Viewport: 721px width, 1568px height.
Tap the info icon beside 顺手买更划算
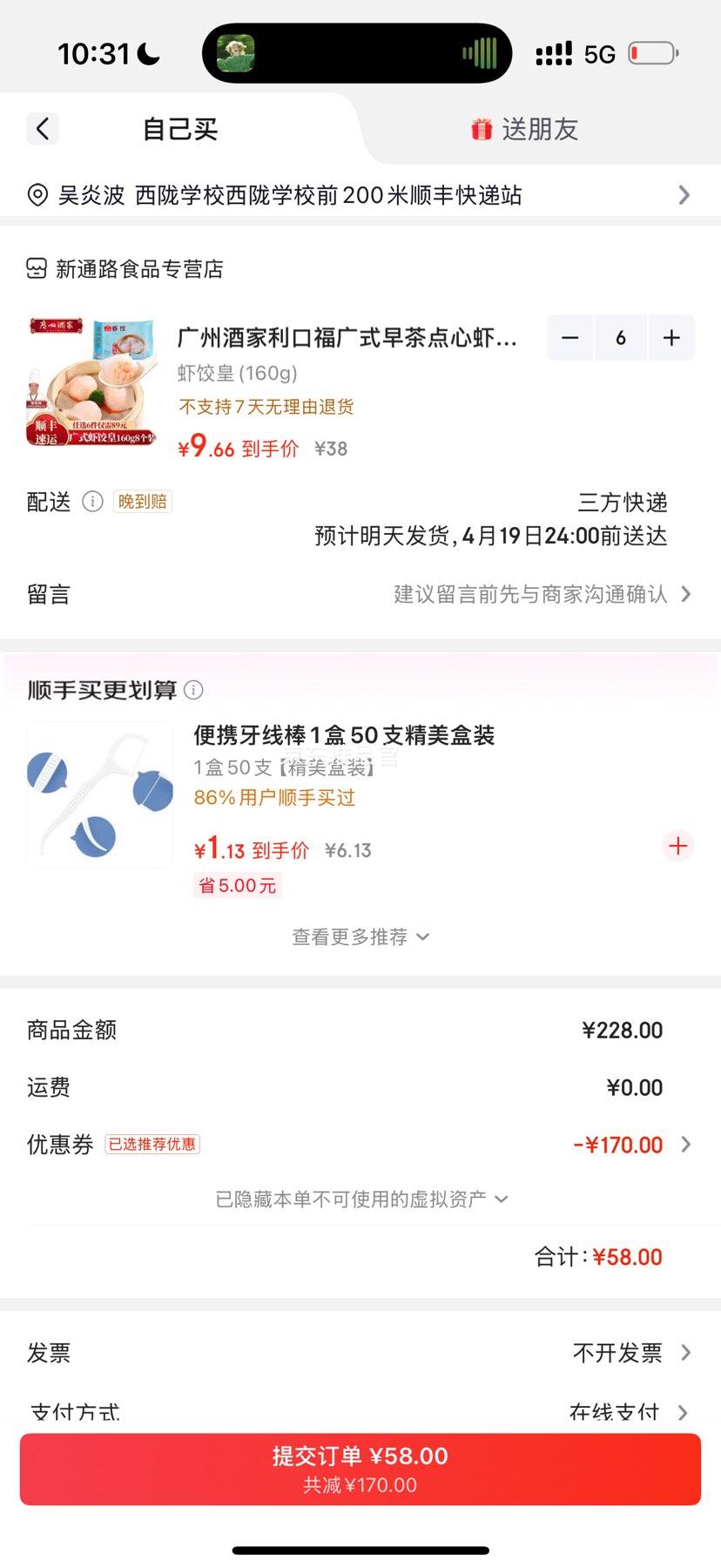click(x=194, y=689)
